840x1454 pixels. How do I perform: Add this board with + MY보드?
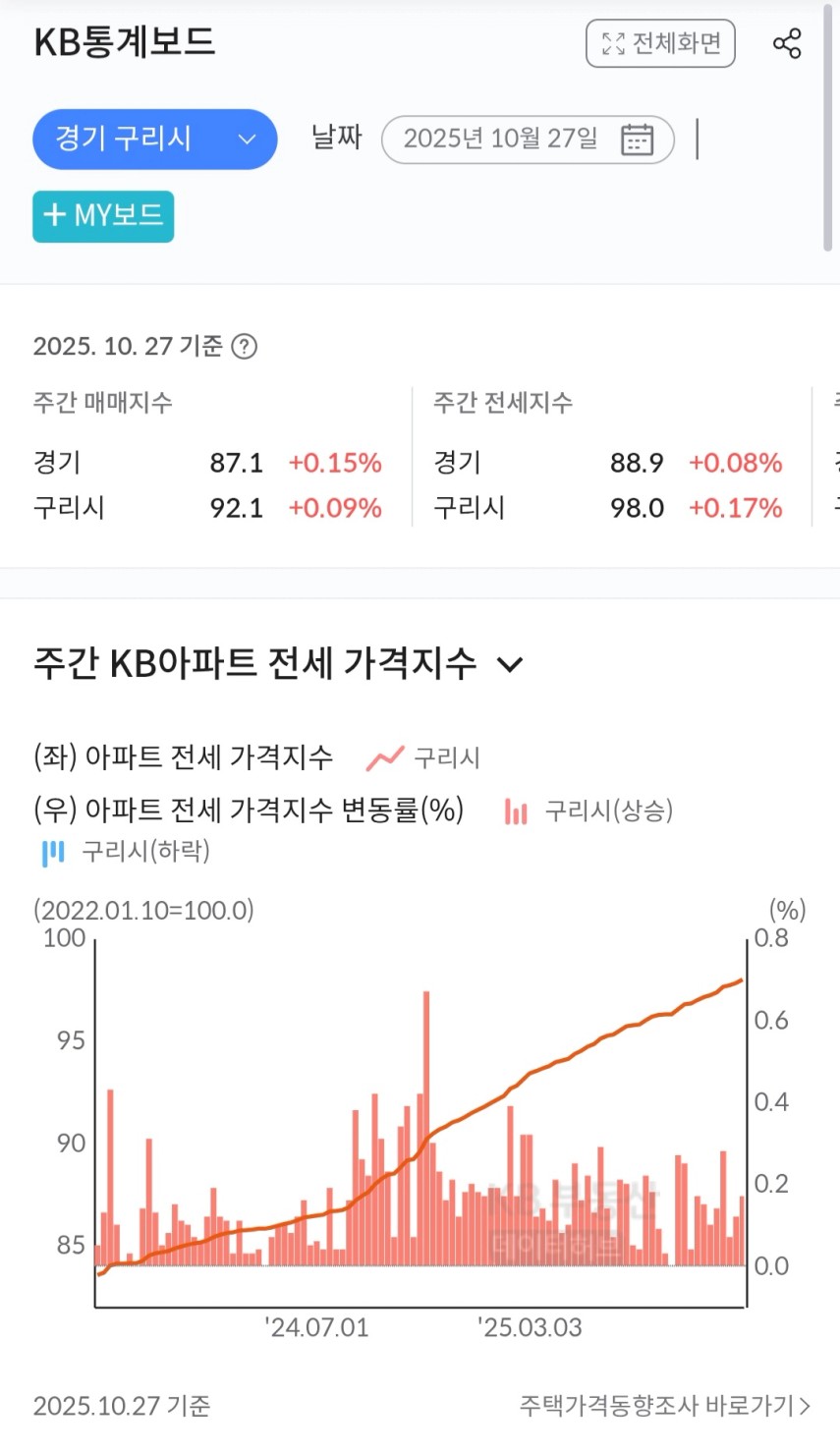103,216
